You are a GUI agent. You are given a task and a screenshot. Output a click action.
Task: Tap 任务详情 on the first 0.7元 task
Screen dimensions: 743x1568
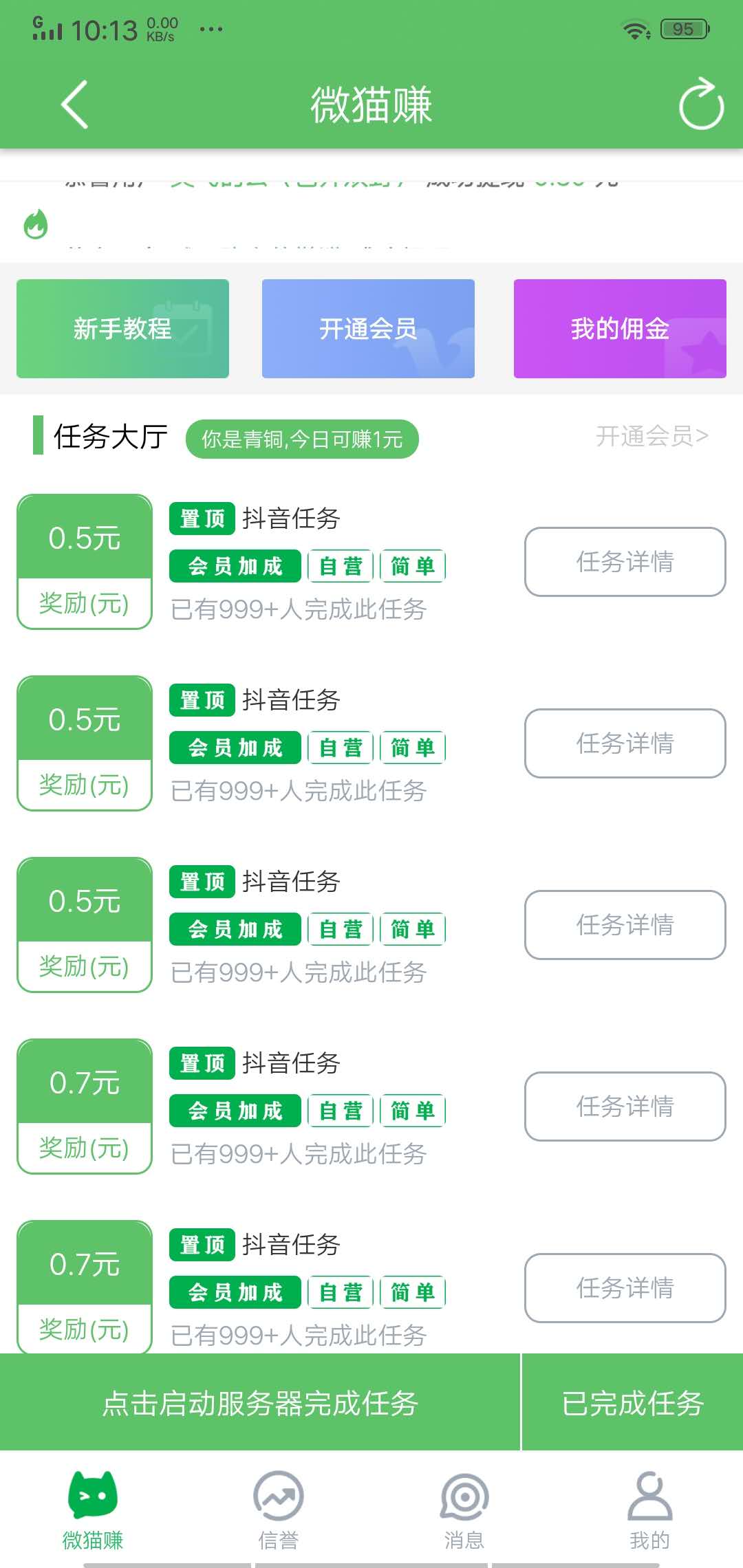tap(623, 1107)
